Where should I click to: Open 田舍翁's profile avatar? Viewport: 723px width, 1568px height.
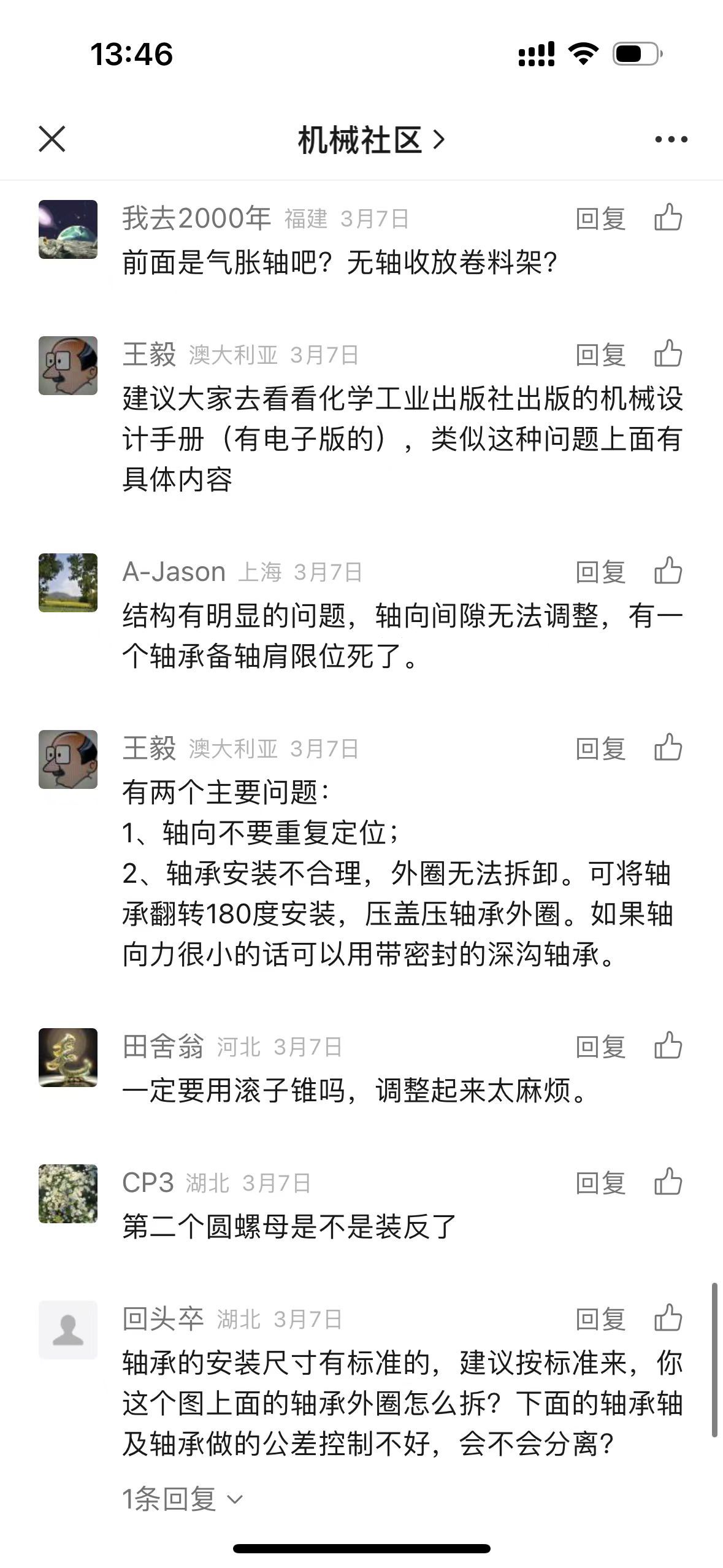pos(68,1058)
